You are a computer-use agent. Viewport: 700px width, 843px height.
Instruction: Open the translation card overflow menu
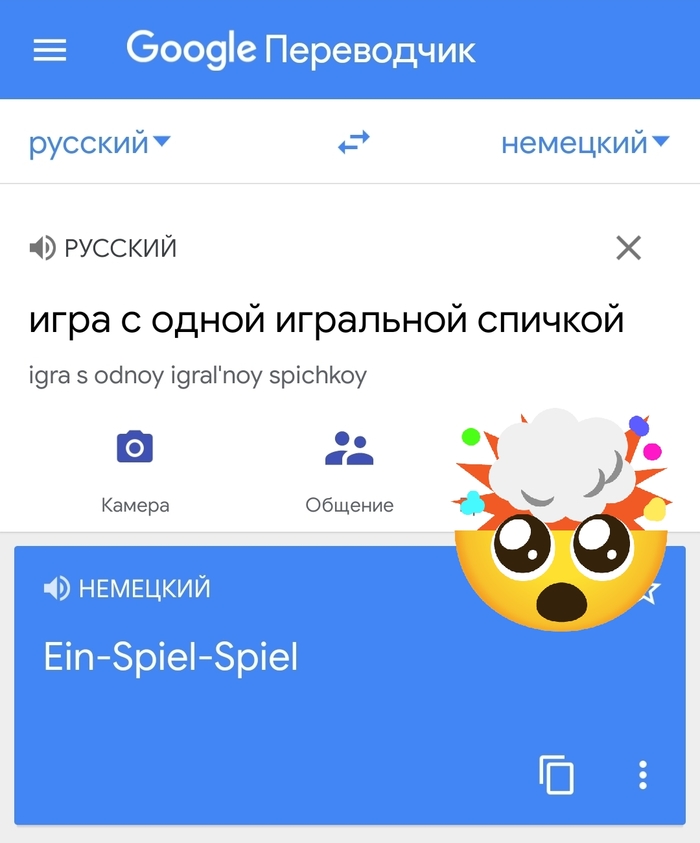click(x=643, y=775)
